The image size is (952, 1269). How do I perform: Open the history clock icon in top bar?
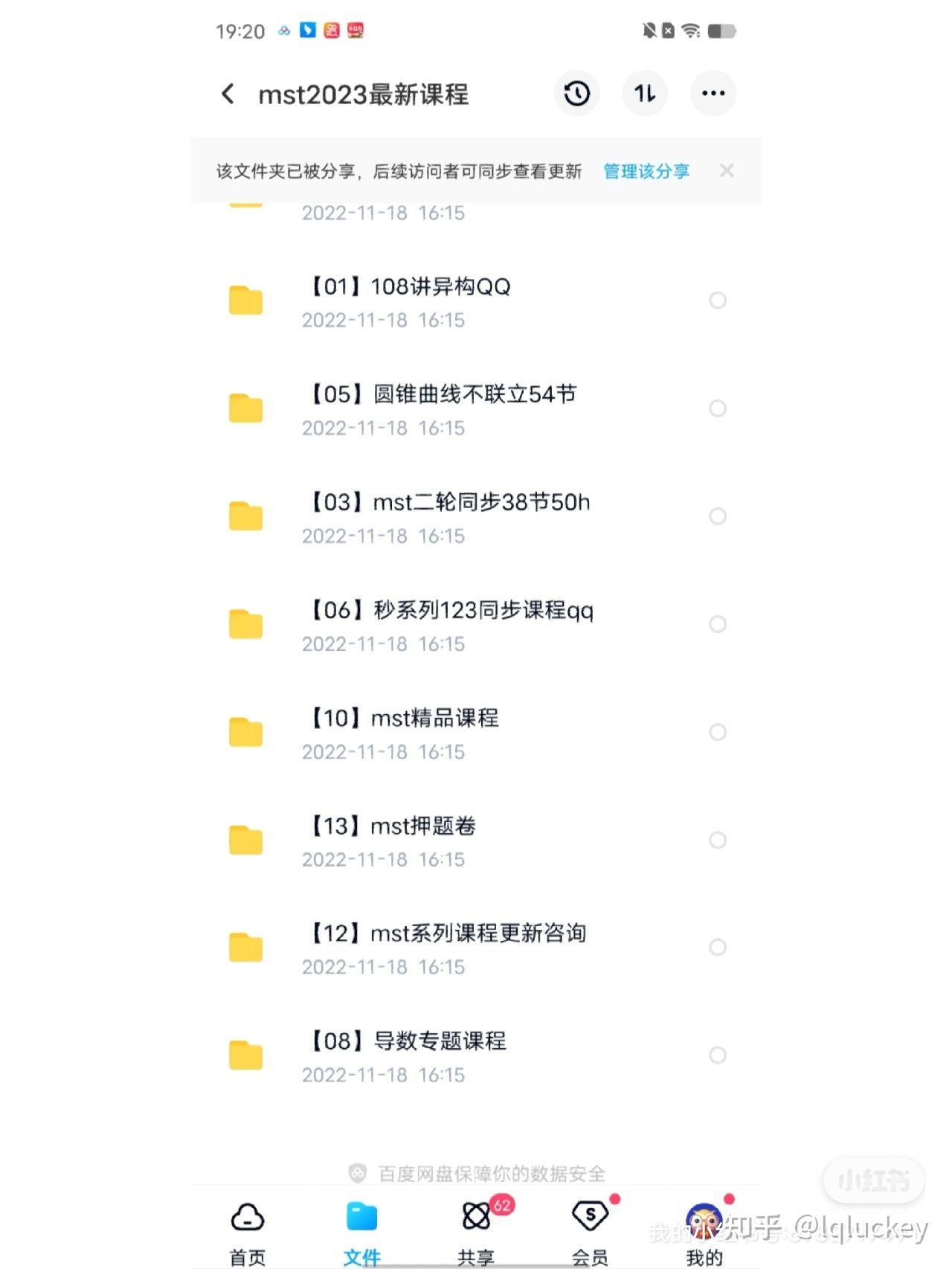click(576, 93)
